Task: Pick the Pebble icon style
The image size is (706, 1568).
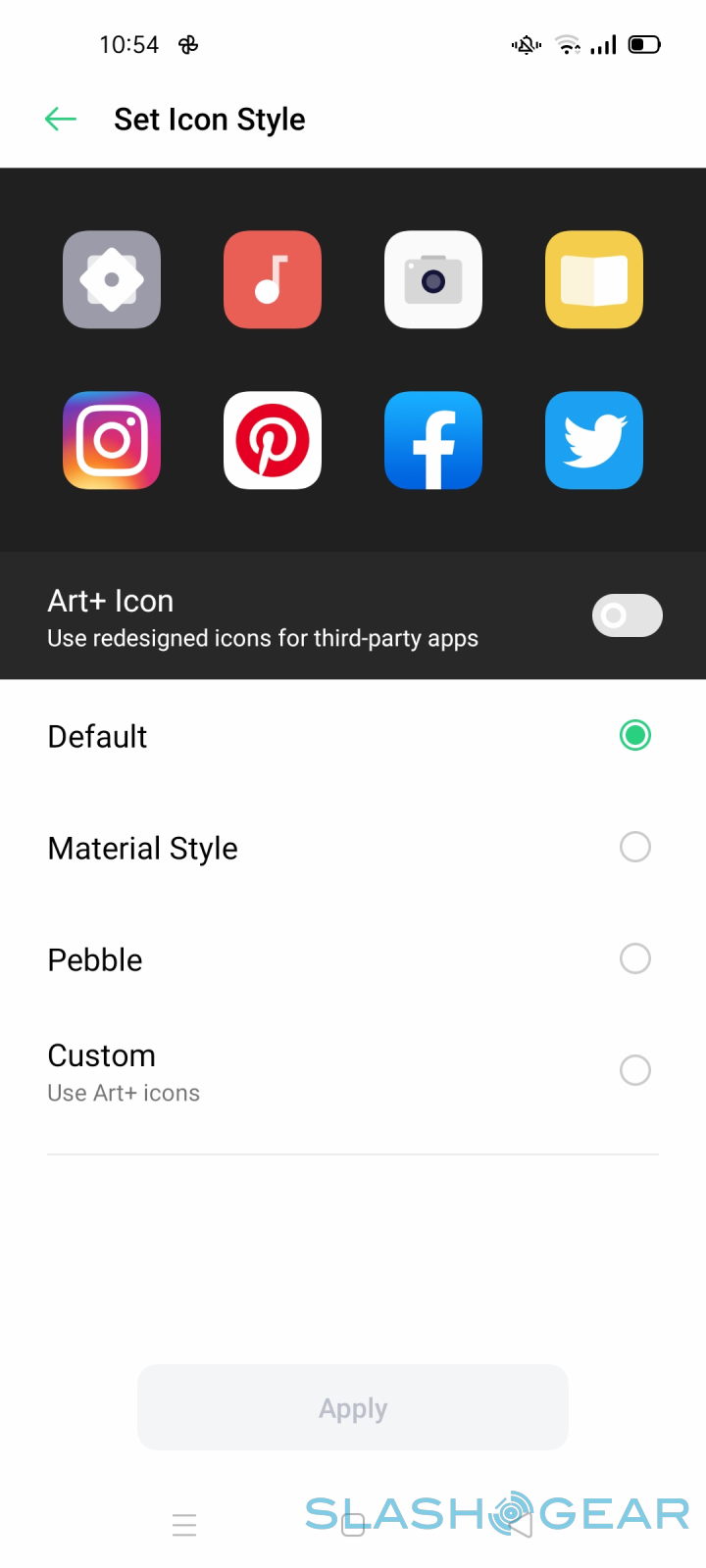Action: [634, 958]
